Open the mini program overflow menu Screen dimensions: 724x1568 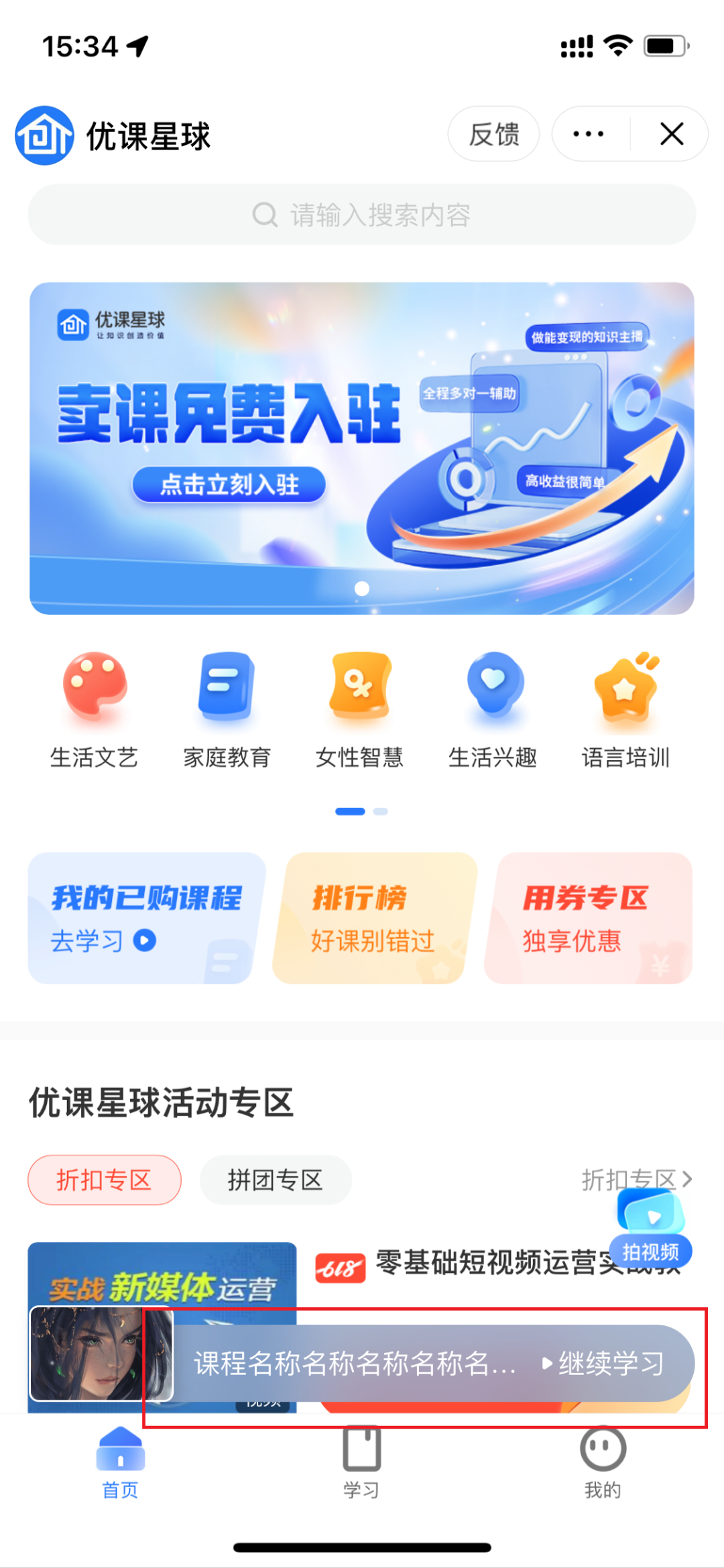[x=589, y=134]
